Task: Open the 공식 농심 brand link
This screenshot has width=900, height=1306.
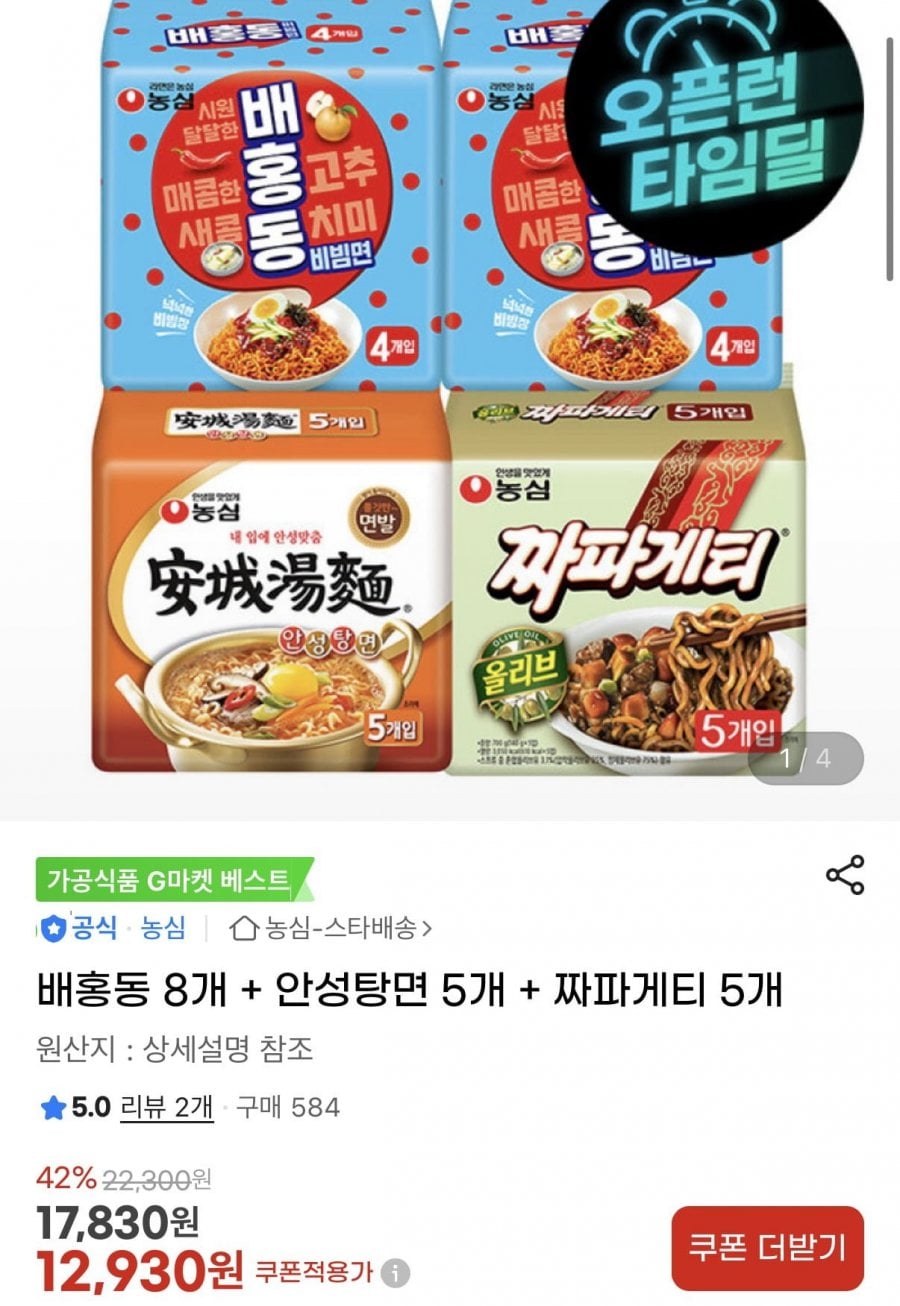Action: point(112,928)
